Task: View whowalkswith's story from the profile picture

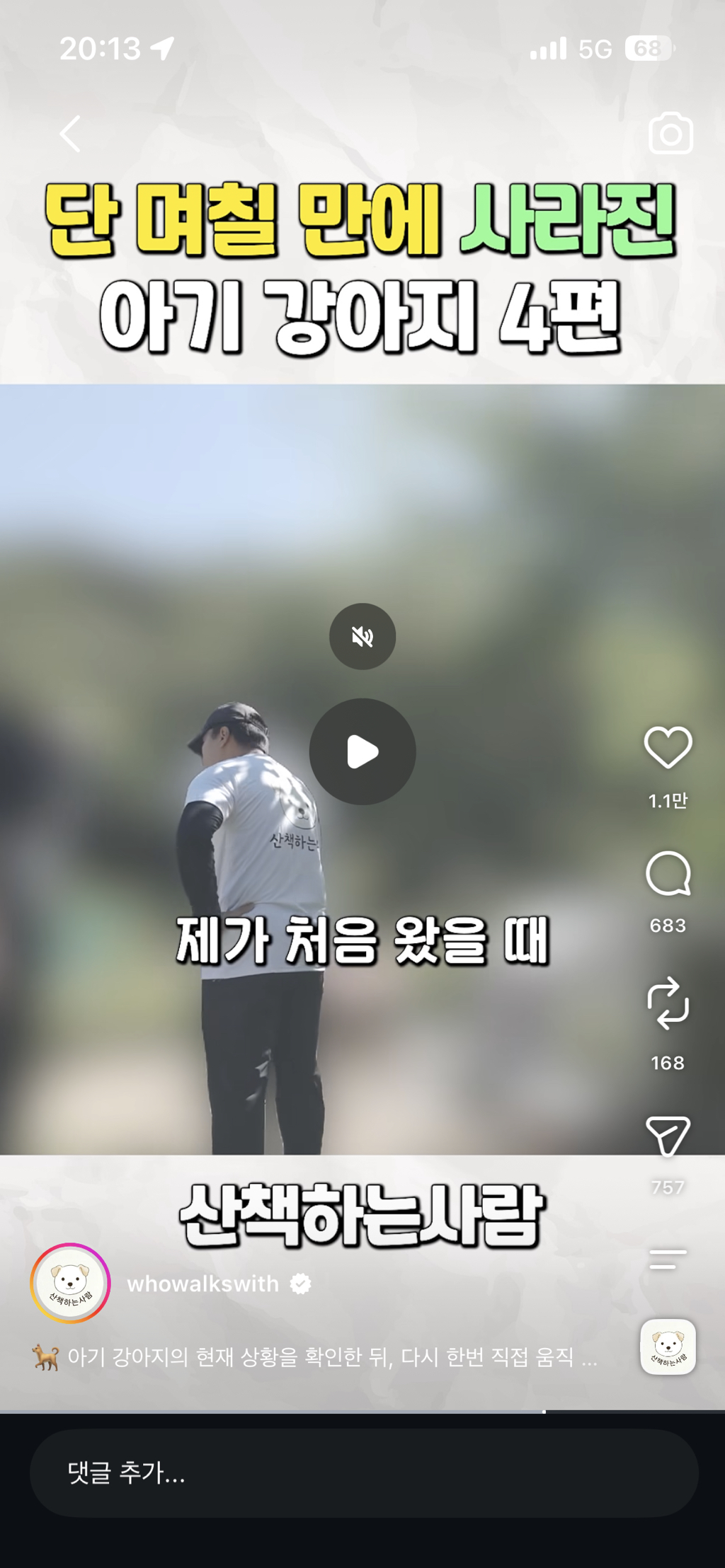Action: pyautogui.click(x=70, y=1283)
